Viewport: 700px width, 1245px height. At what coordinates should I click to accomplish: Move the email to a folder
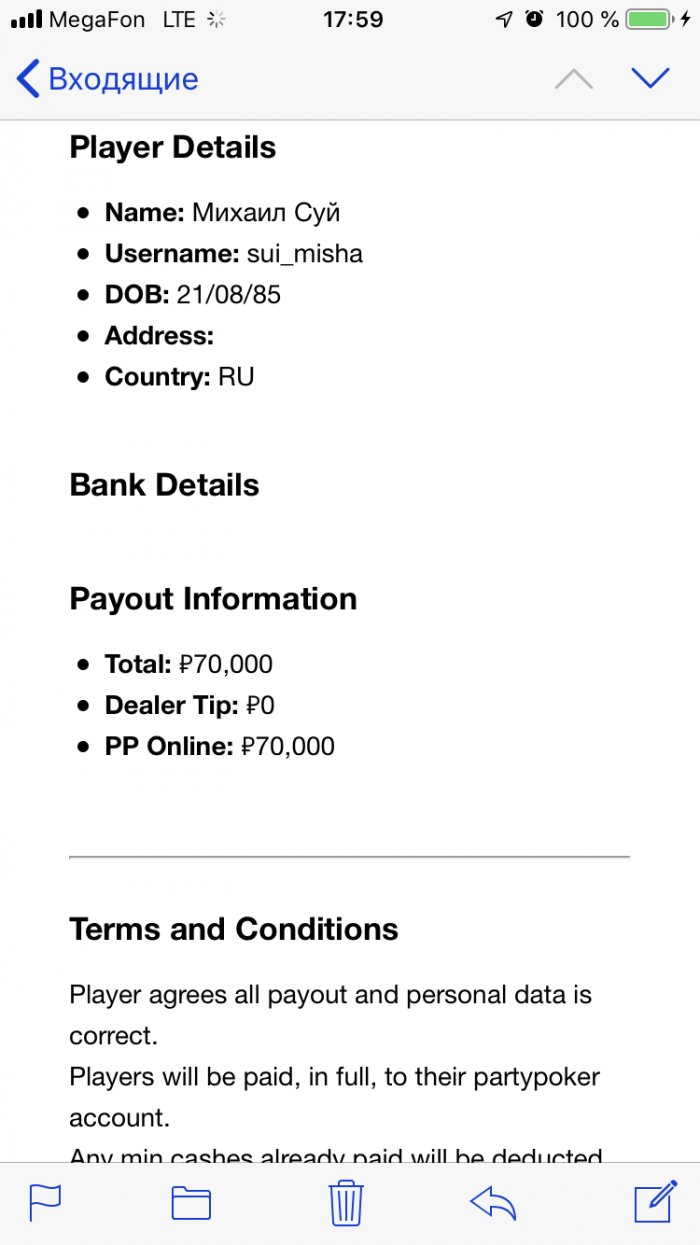(191, 1202)
